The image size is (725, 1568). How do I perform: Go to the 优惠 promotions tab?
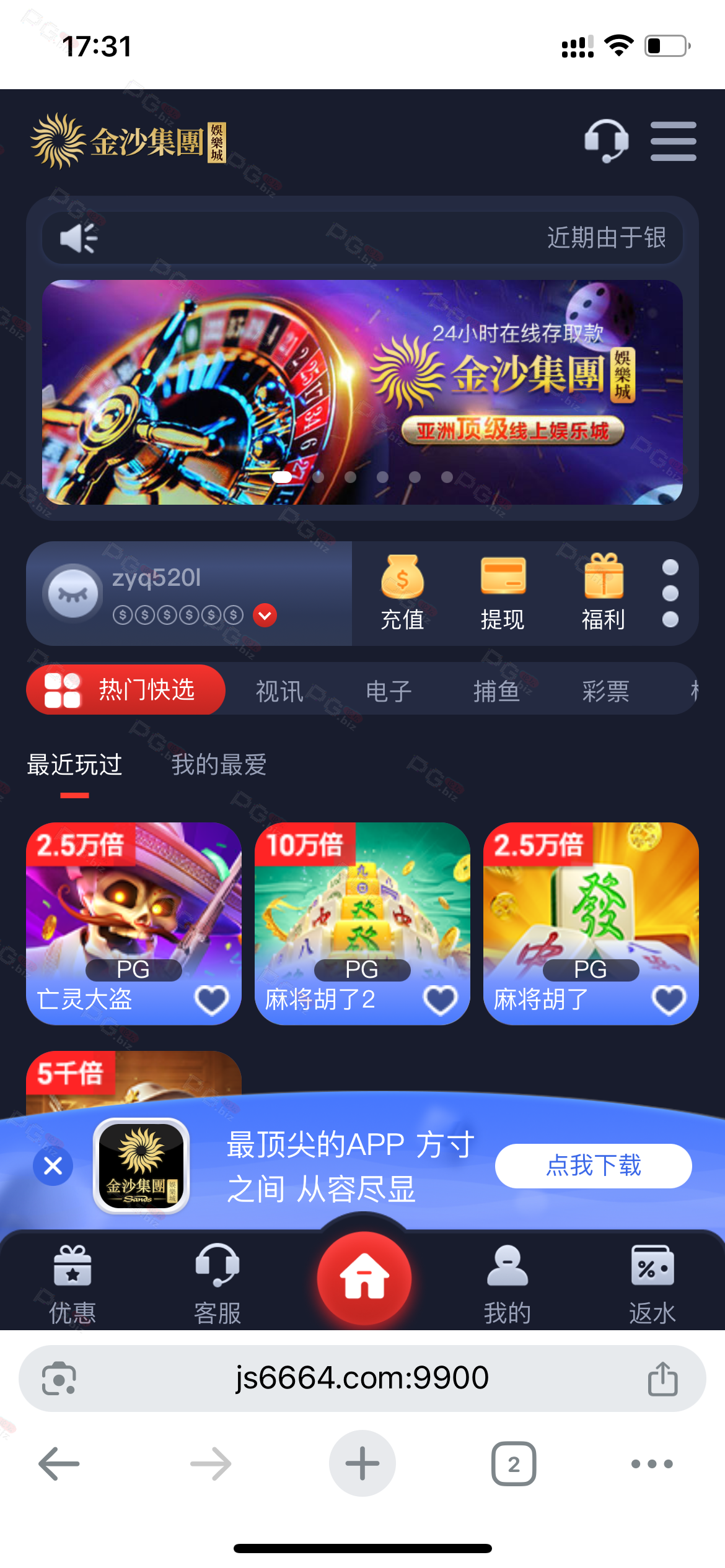point(72,1284)
